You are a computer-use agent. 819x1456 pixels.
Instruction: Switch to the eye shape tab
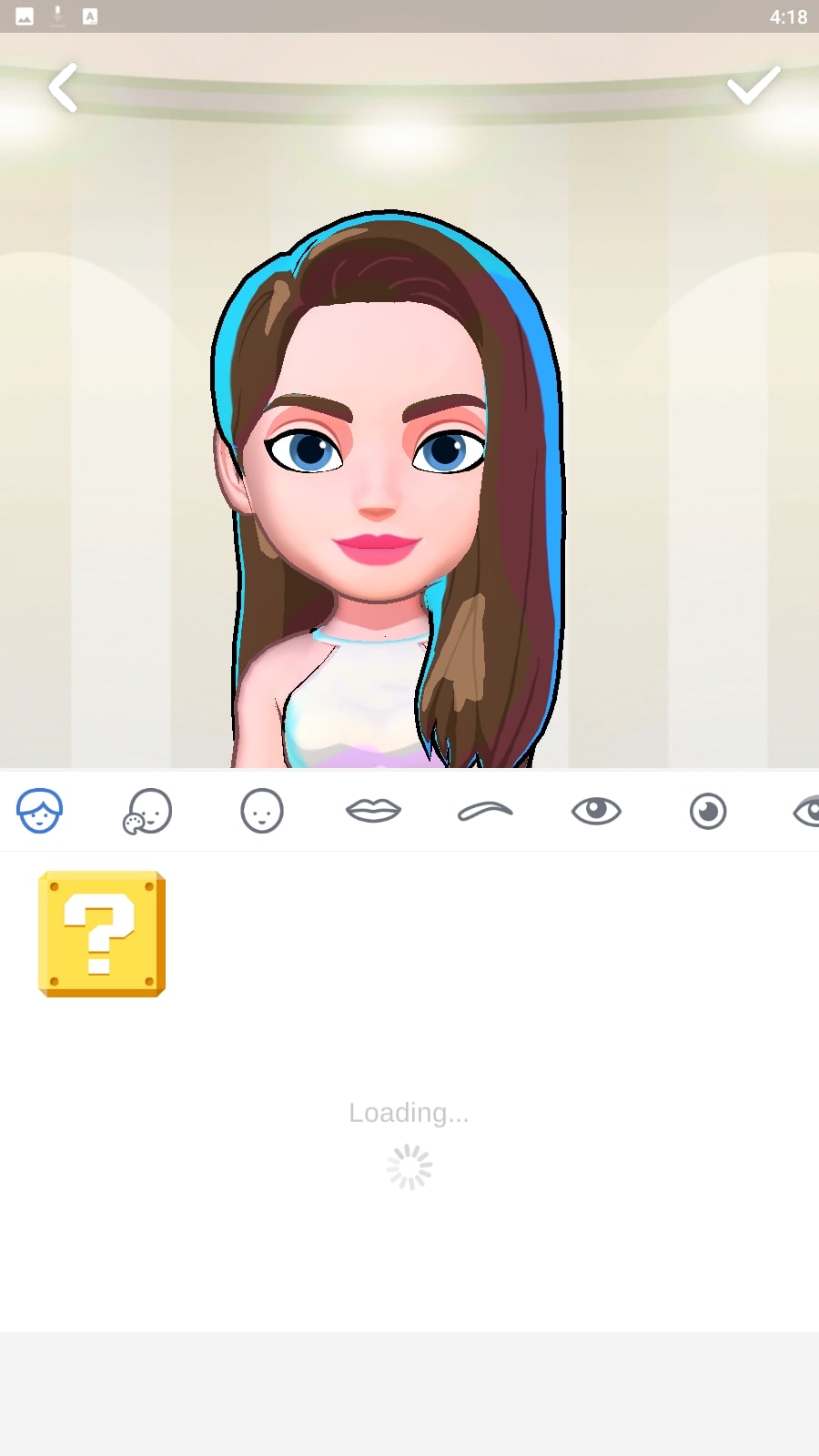pyautogui.click(x=596, y=810)
